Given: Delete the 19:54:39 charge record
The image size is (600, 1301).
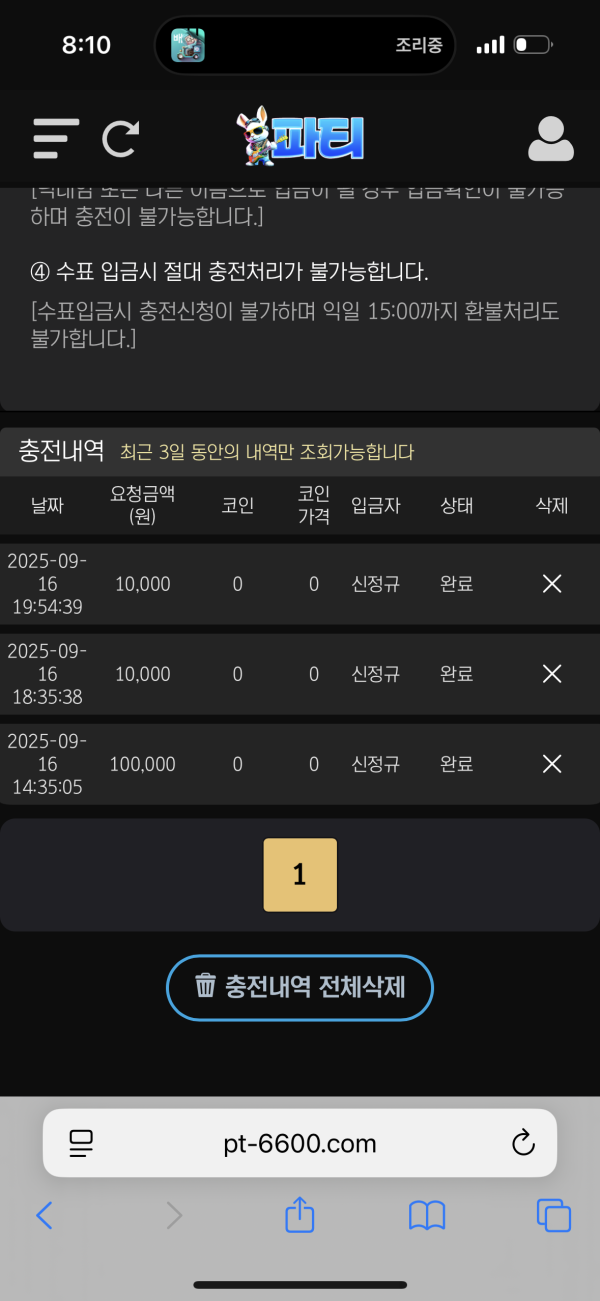Looking at the screenshot, I should (x=551, y=584).
